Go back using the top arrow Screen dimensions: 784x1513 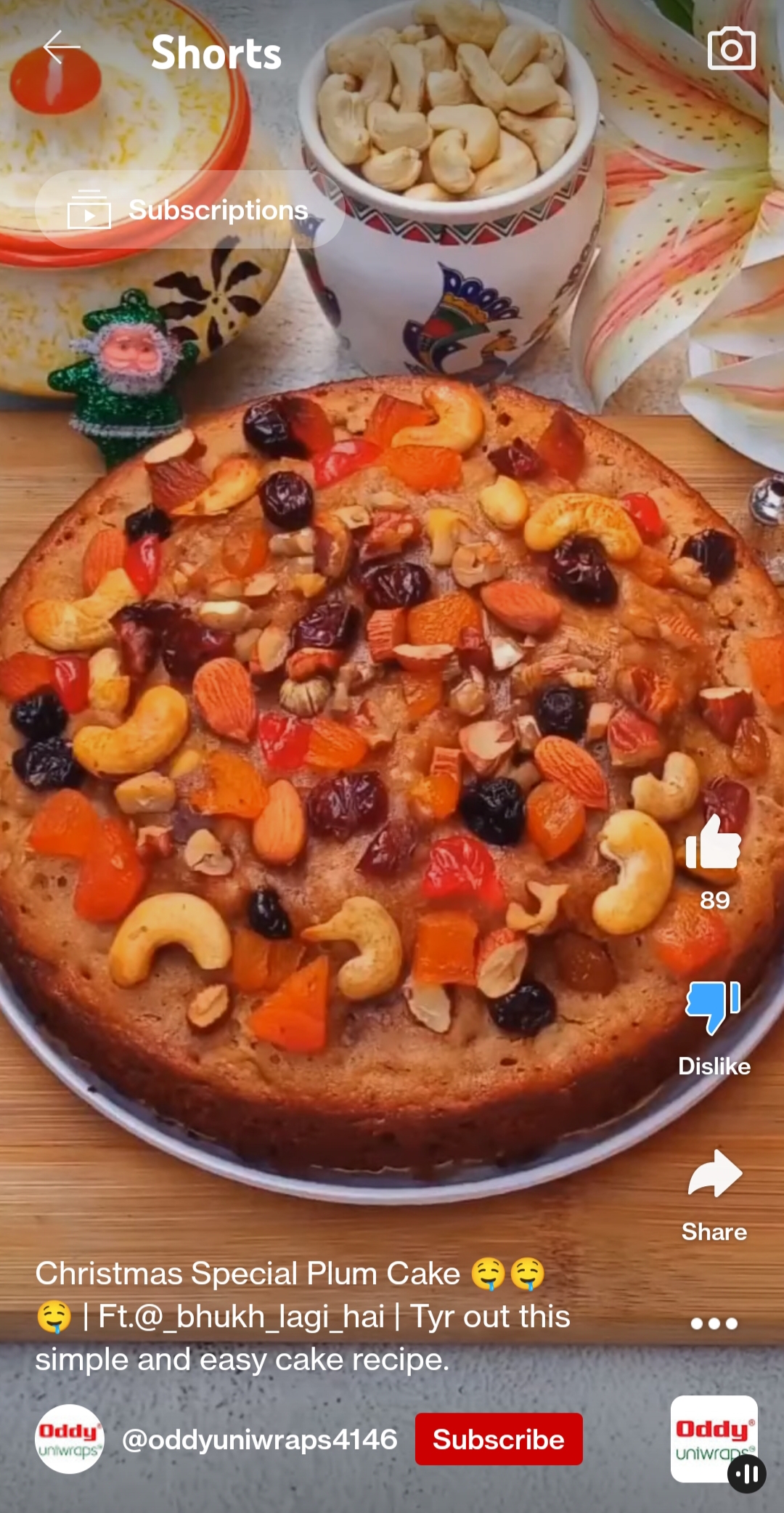(61, 49)
